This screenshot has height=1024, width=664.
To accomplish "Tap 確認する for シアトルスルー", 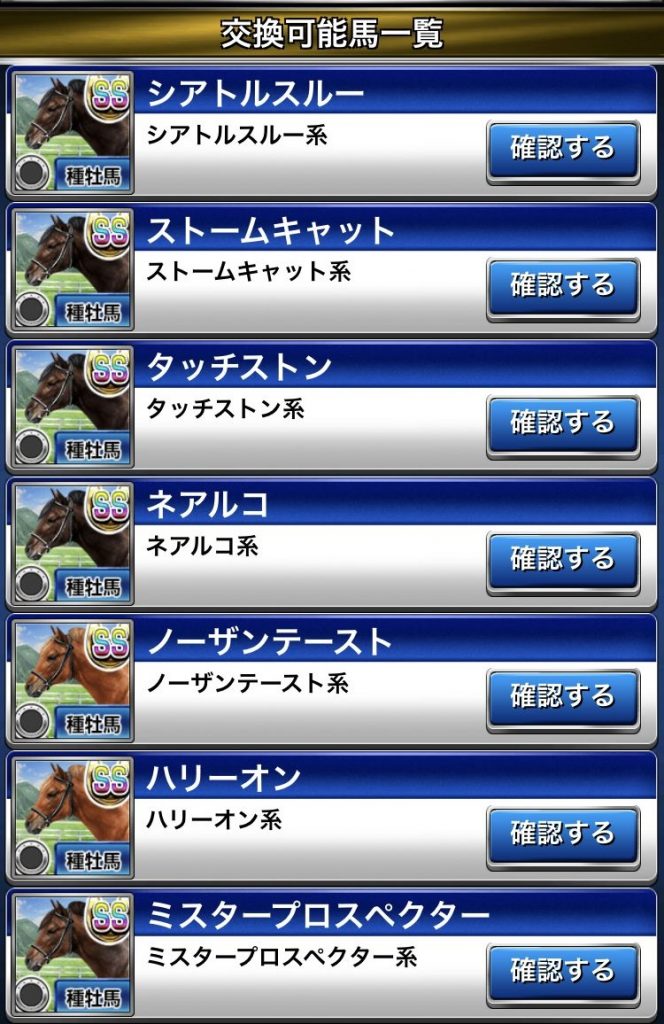I will click(x=563, y=150).
